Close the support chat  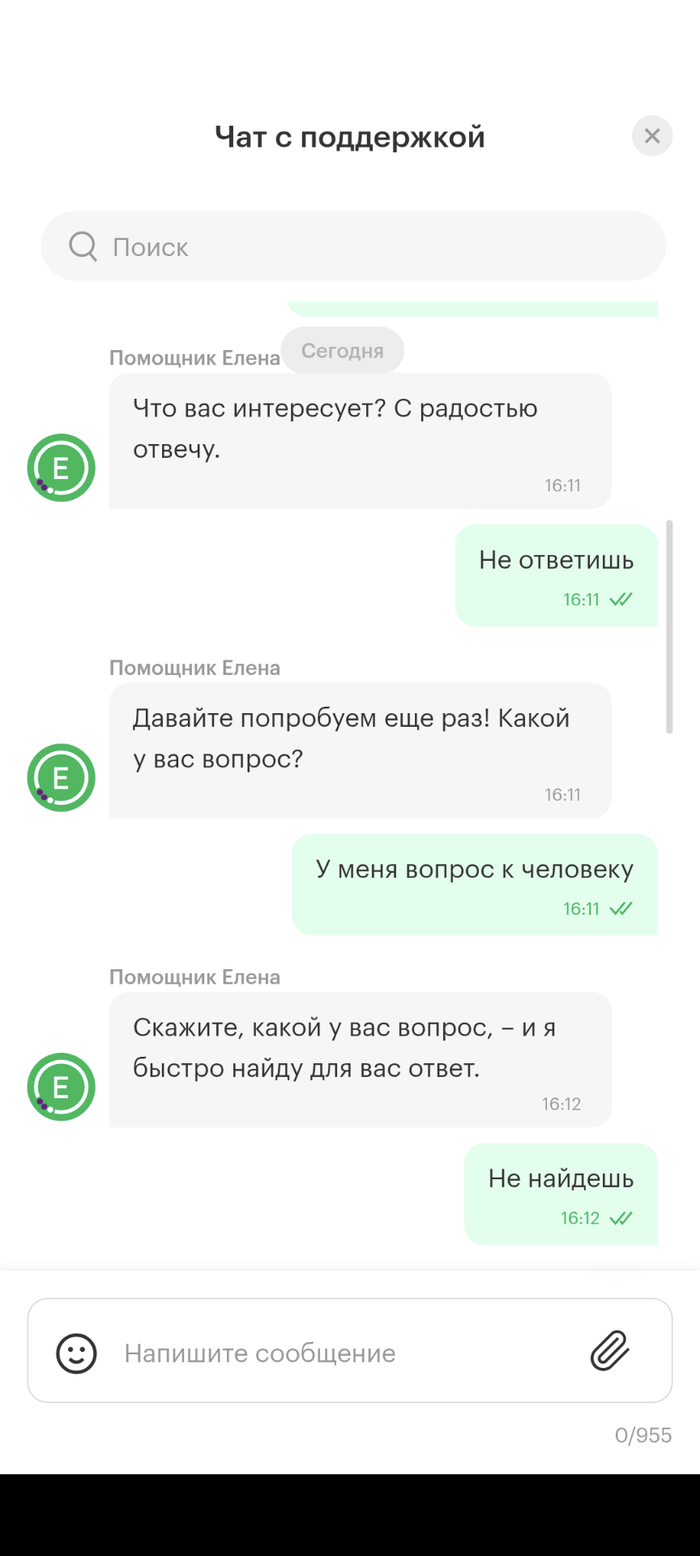[652, 136]
